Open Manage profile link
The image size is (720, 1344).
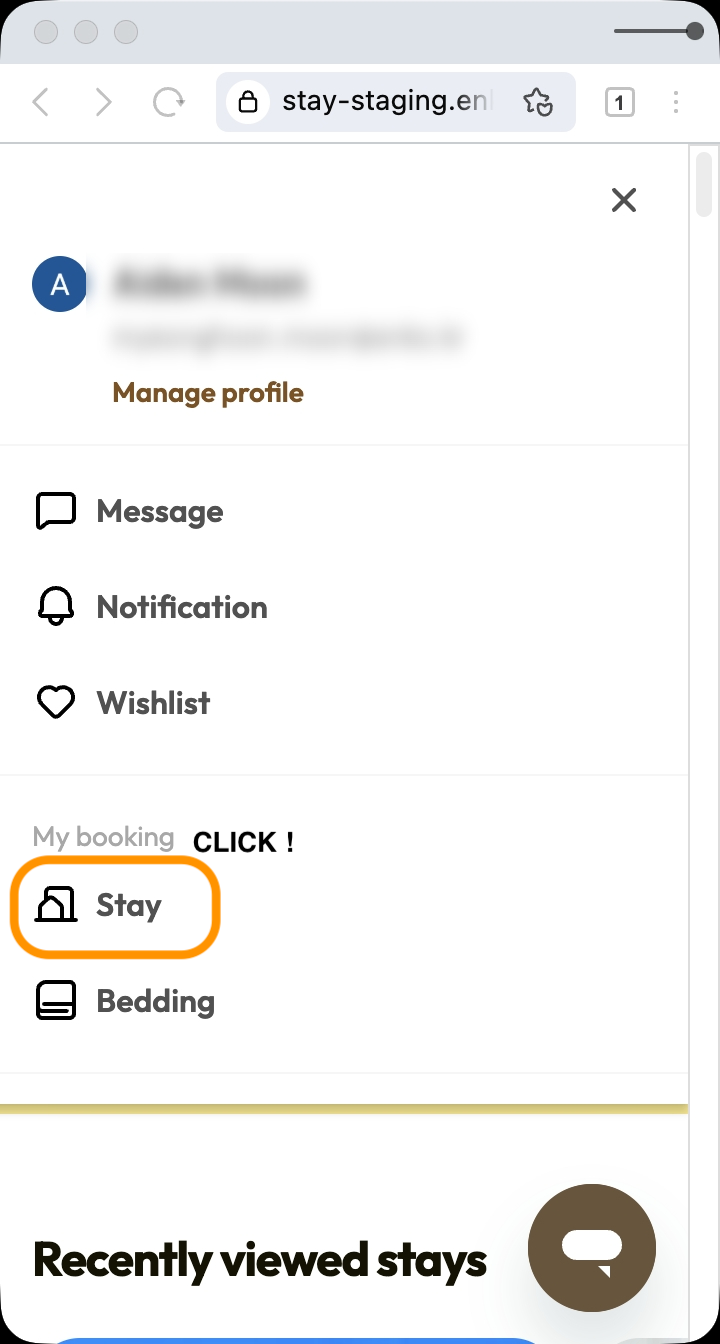[x=208, y=393]
